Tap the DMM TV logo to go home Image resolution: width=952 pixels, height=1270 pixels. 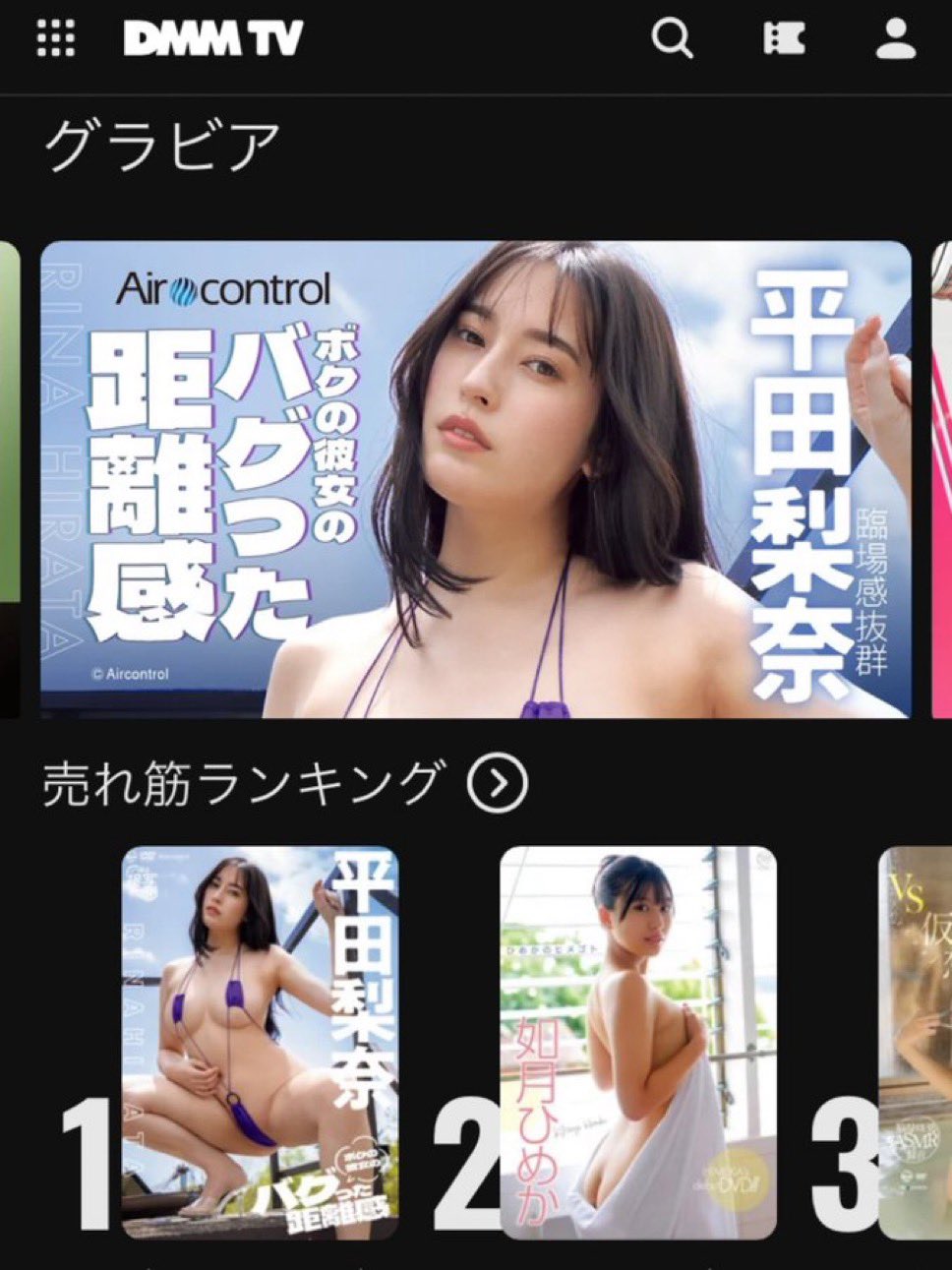(x=213, y=39)
